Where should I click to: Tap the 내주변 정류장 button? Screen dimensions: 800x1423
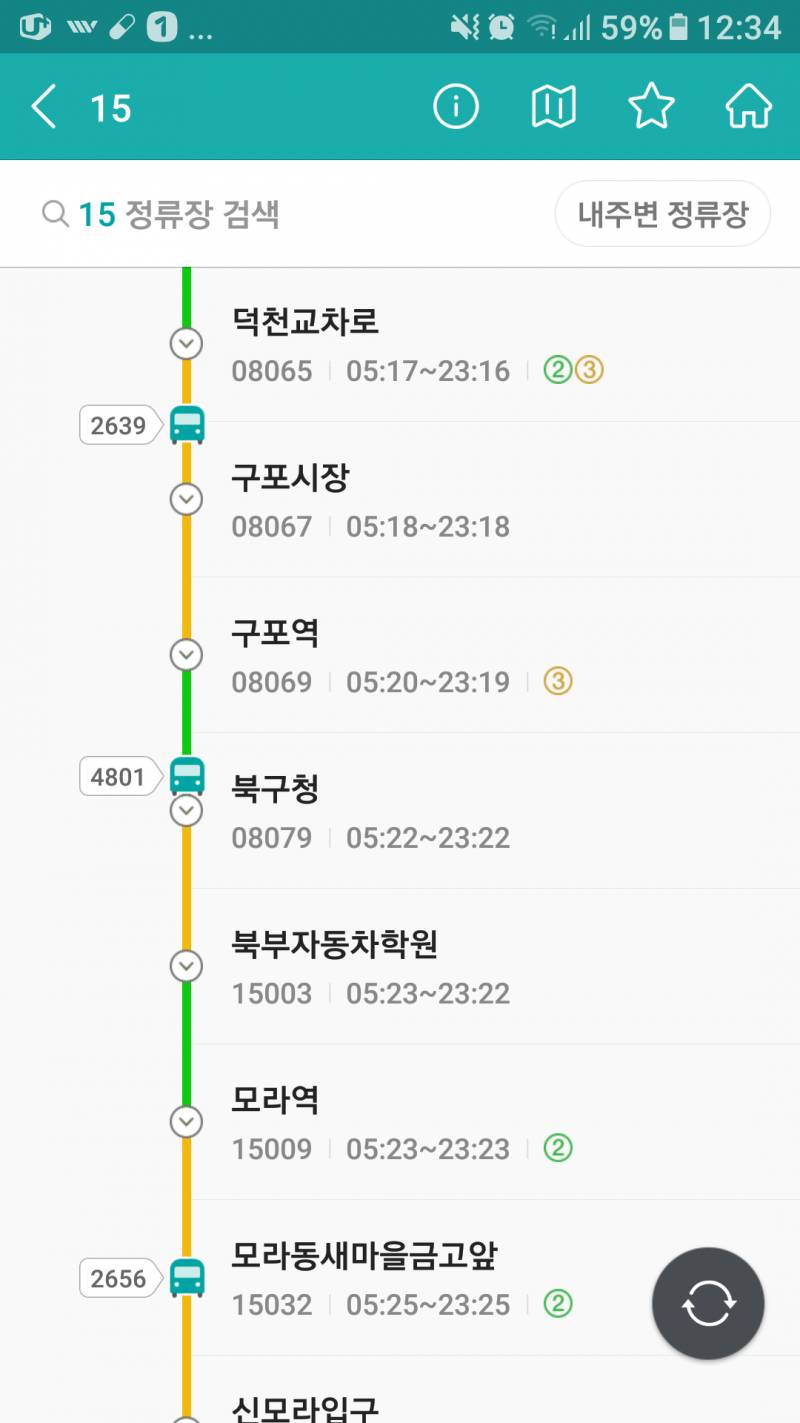[662, 213]
